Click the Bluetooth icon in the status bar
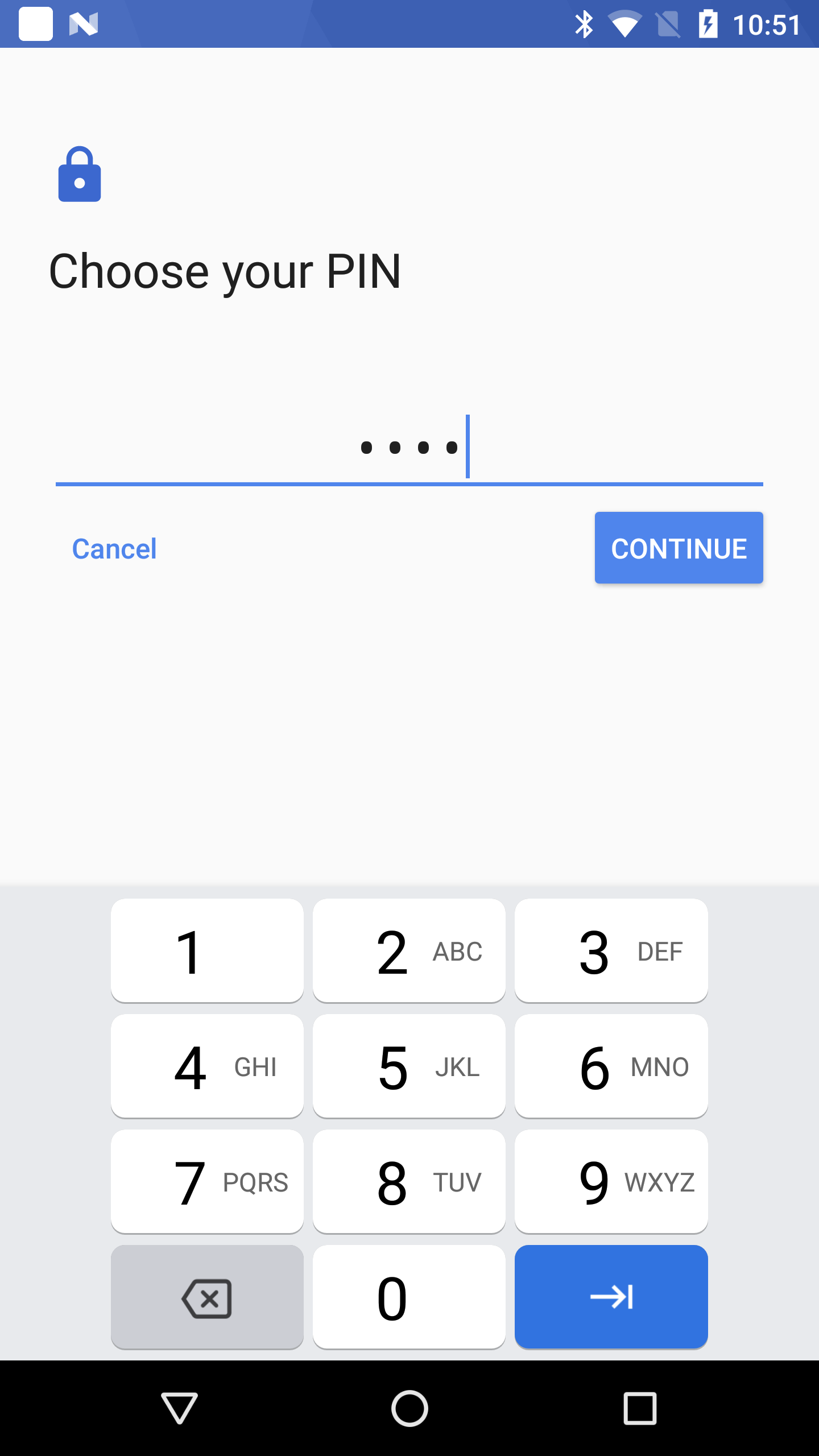The image size is (819, 1456). coord(583,23)
